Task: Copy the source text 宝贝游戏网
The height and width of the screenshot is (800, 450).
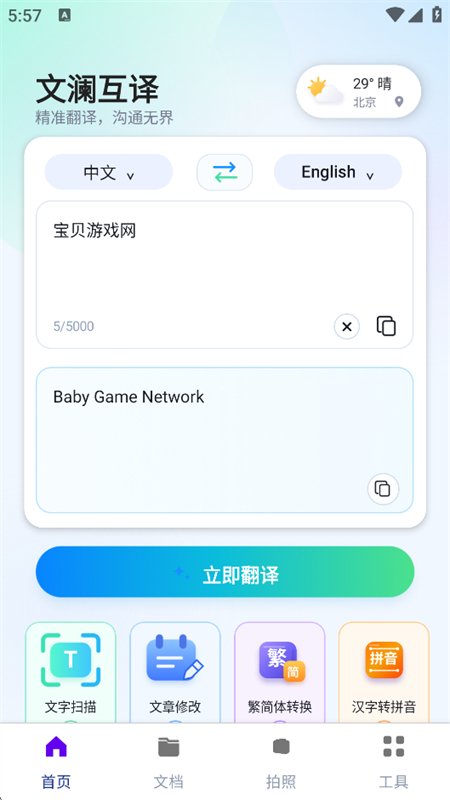Action: pyautogui.click(x=386, y=326)
